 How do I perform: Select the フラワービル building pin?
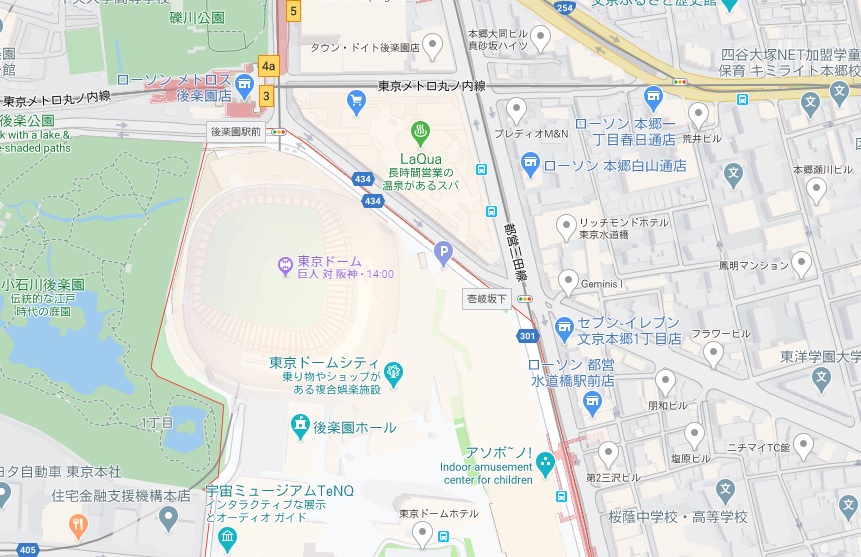tap(713, 352)
